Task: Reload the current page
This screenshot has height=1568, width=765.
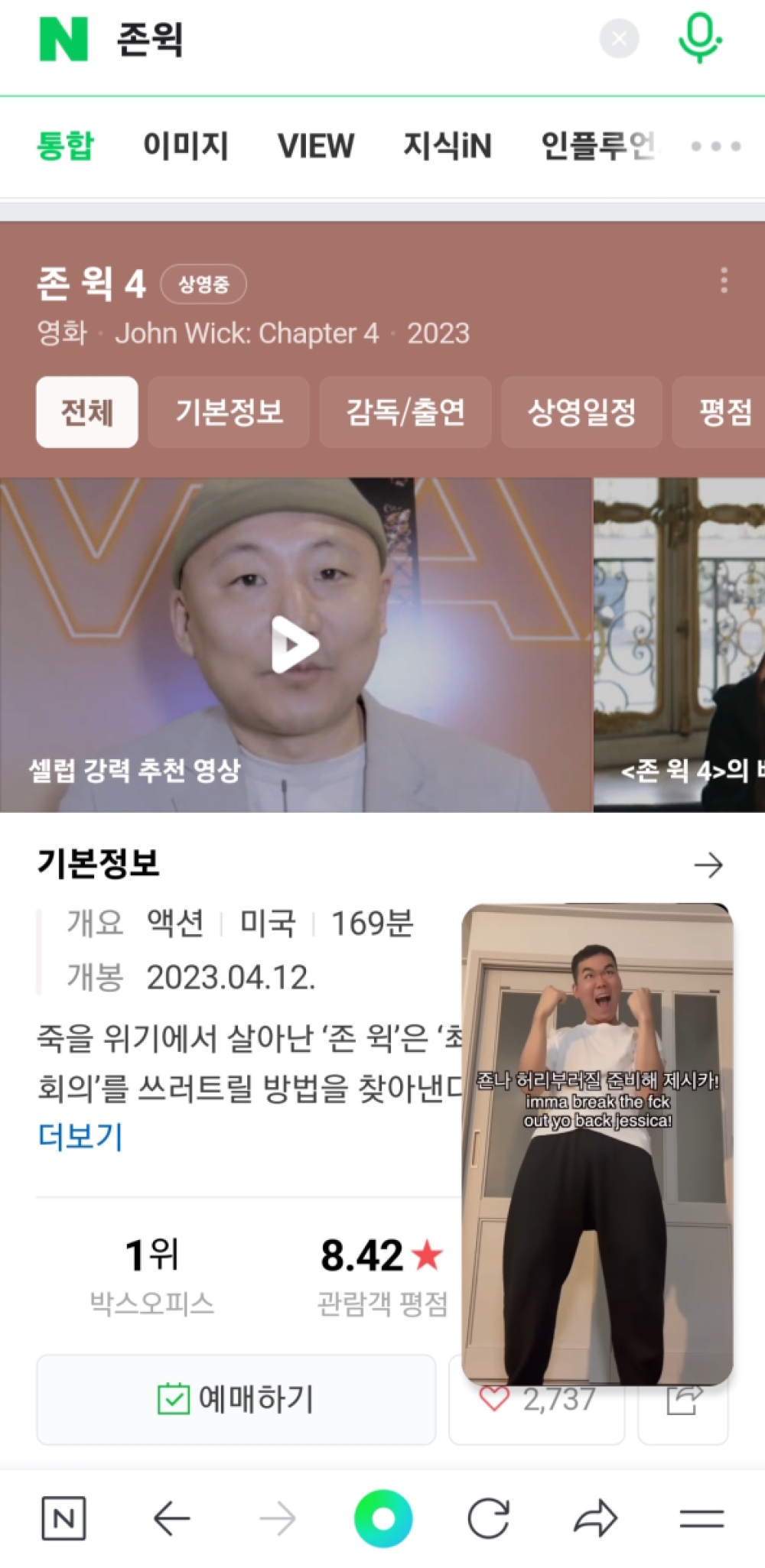Action: click(x=488, y=1518)
